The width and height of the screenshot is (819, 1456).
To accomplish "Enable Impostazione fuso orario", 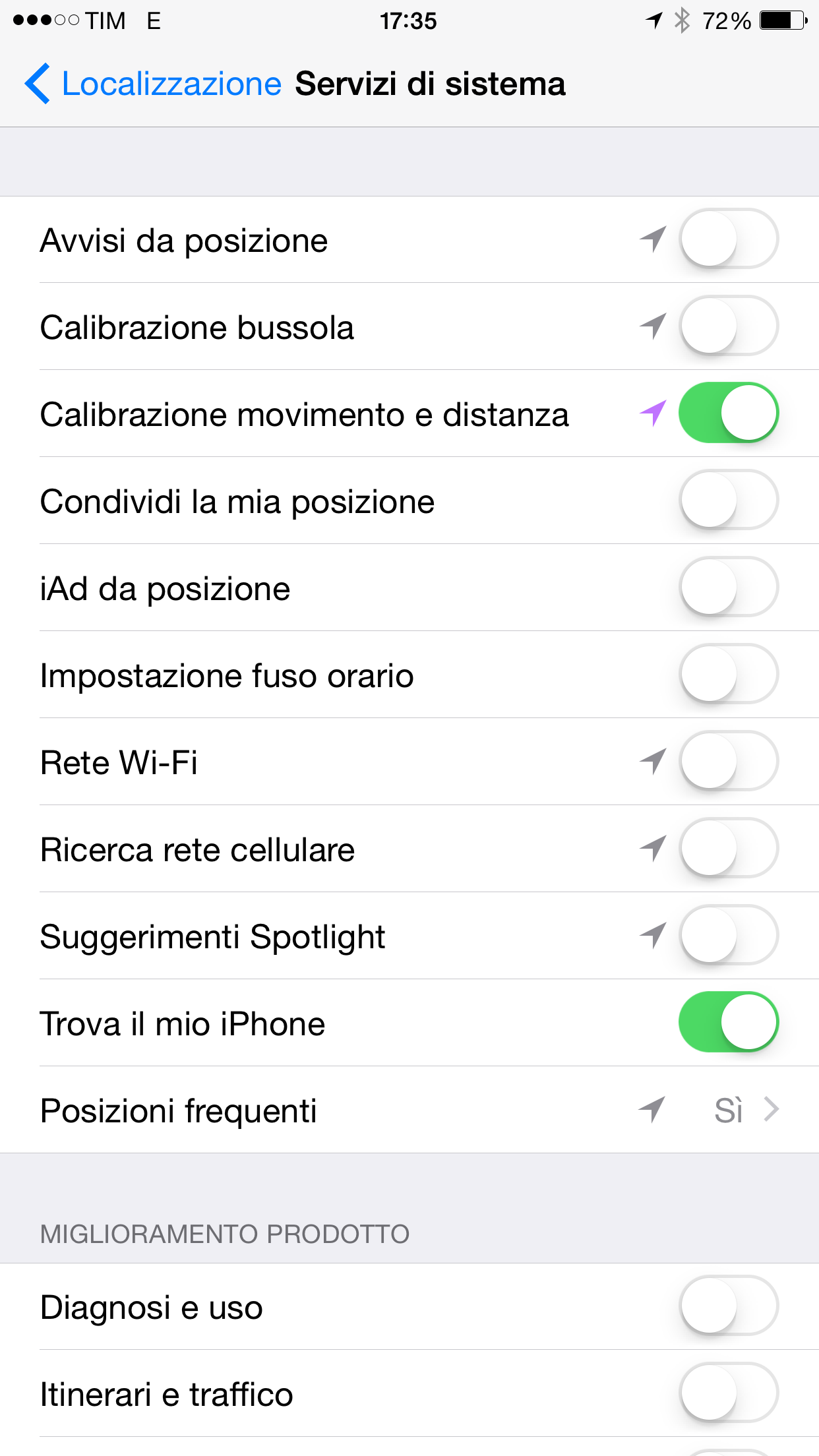I will tap(729, 674).
